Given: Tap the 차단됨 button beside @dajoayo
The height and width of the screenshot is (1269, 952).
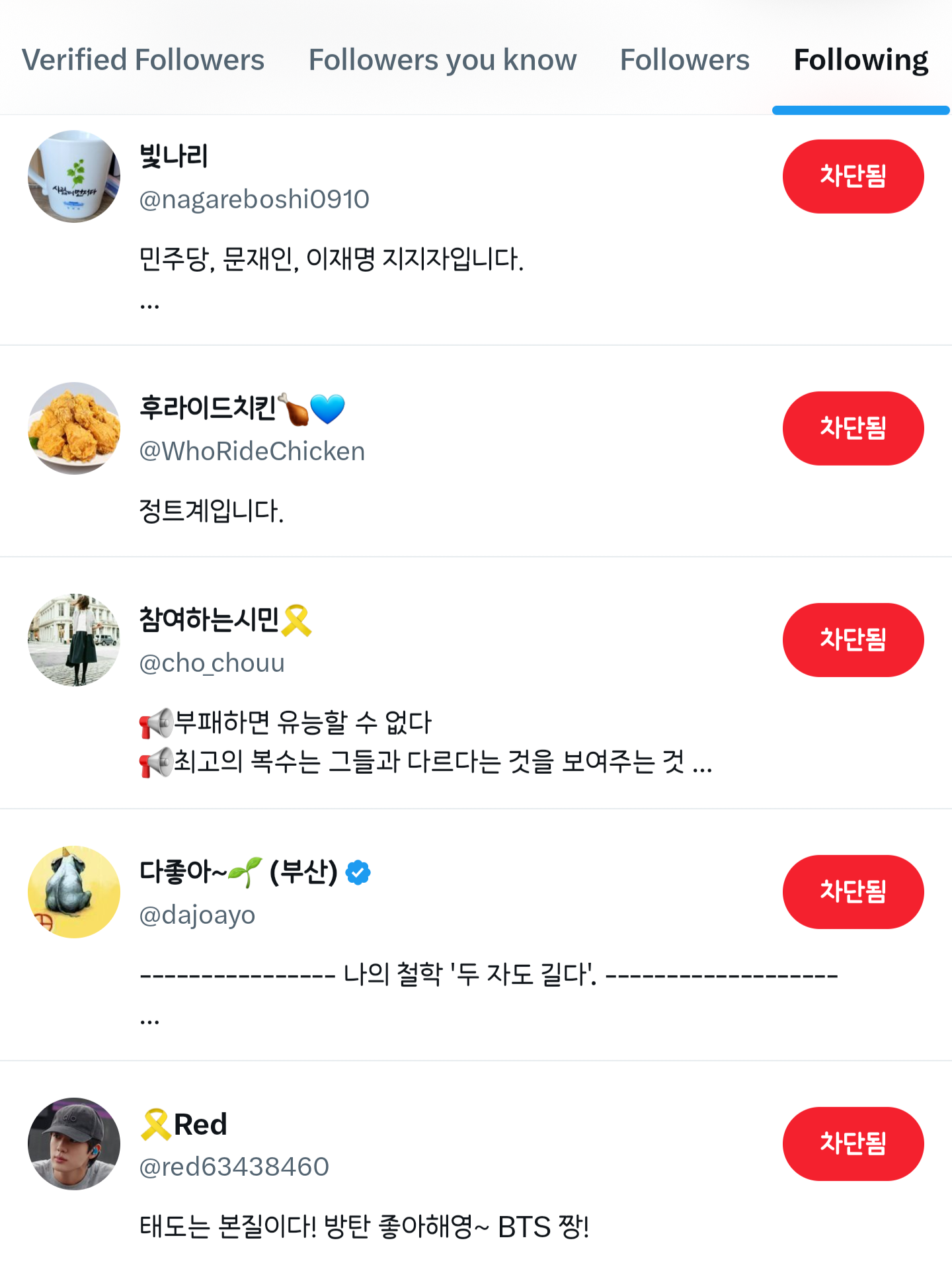Looking at the screenshot, I should click(x=853, y=891).
